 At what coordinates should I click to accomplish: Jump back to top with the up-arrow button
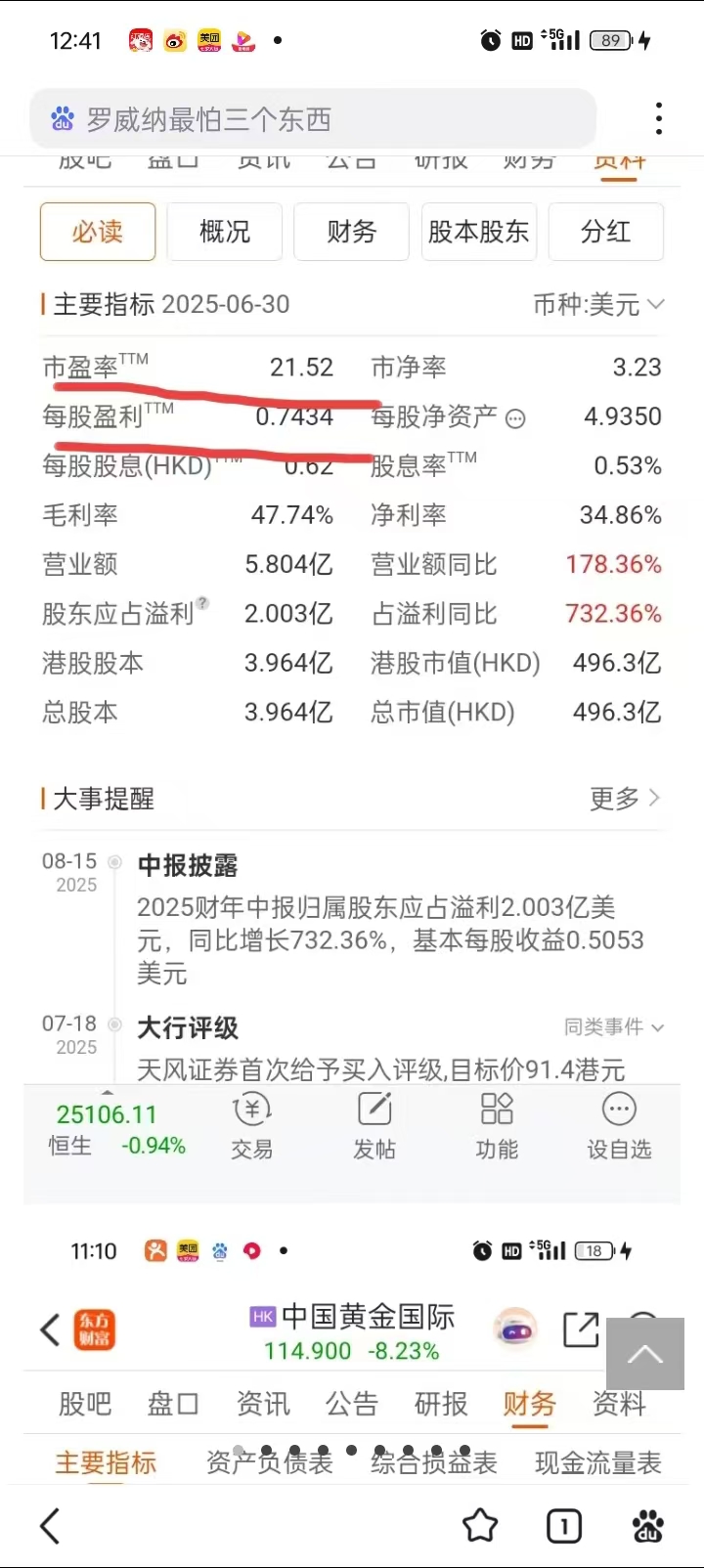click(x=644, y=1354)
